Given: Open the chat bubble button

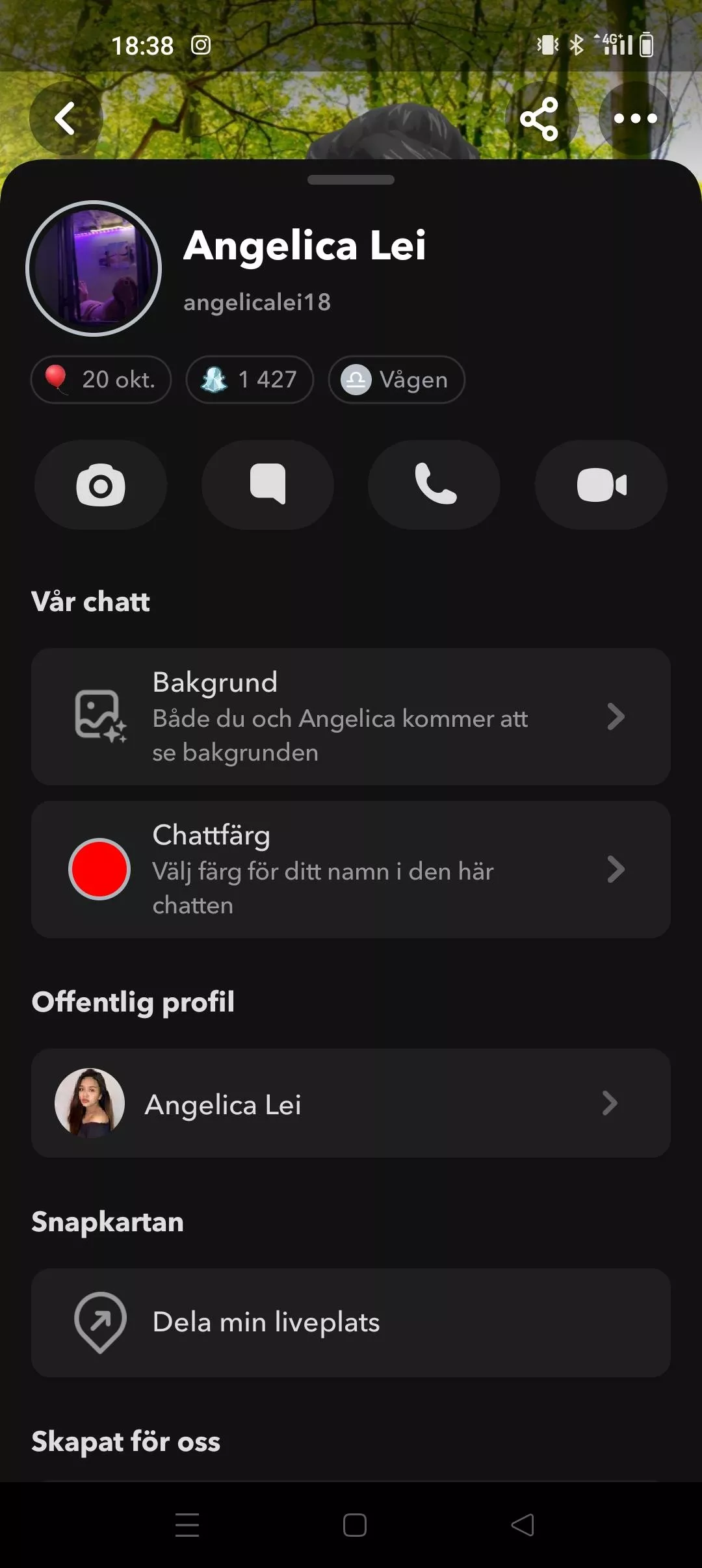Looking at the screenshot, I should tap(268, 485).
